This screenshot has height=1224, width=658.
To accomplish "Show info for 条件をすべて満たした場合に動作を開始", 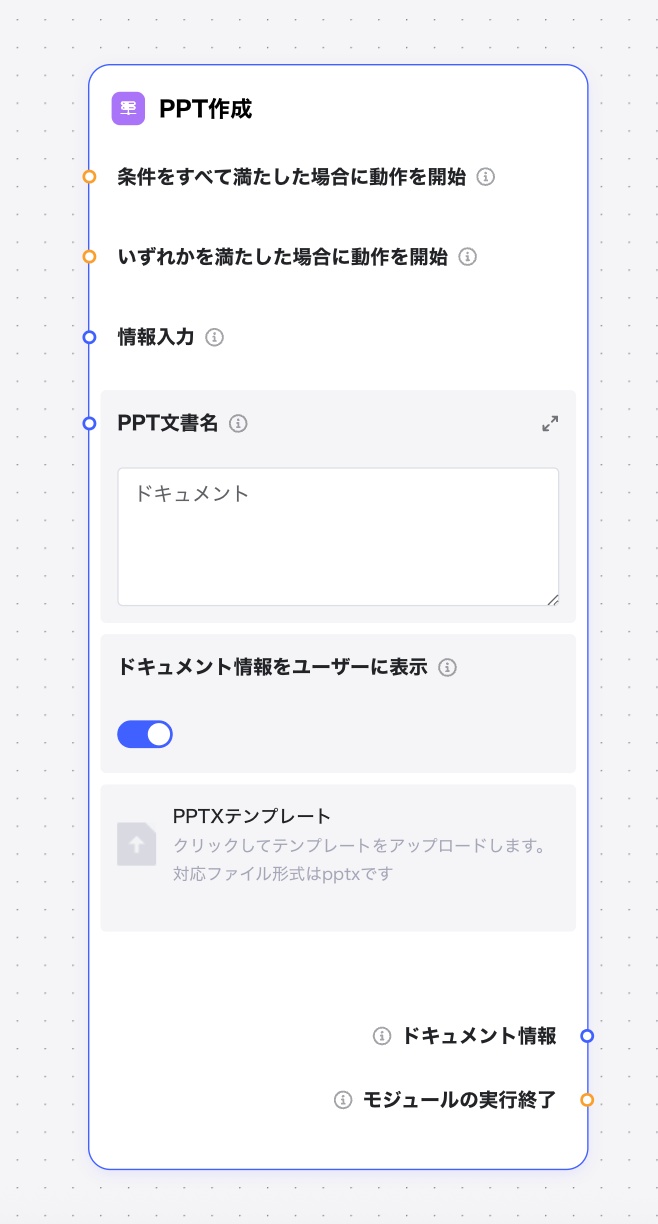I will pyautogui.click(x=486, y=177).
